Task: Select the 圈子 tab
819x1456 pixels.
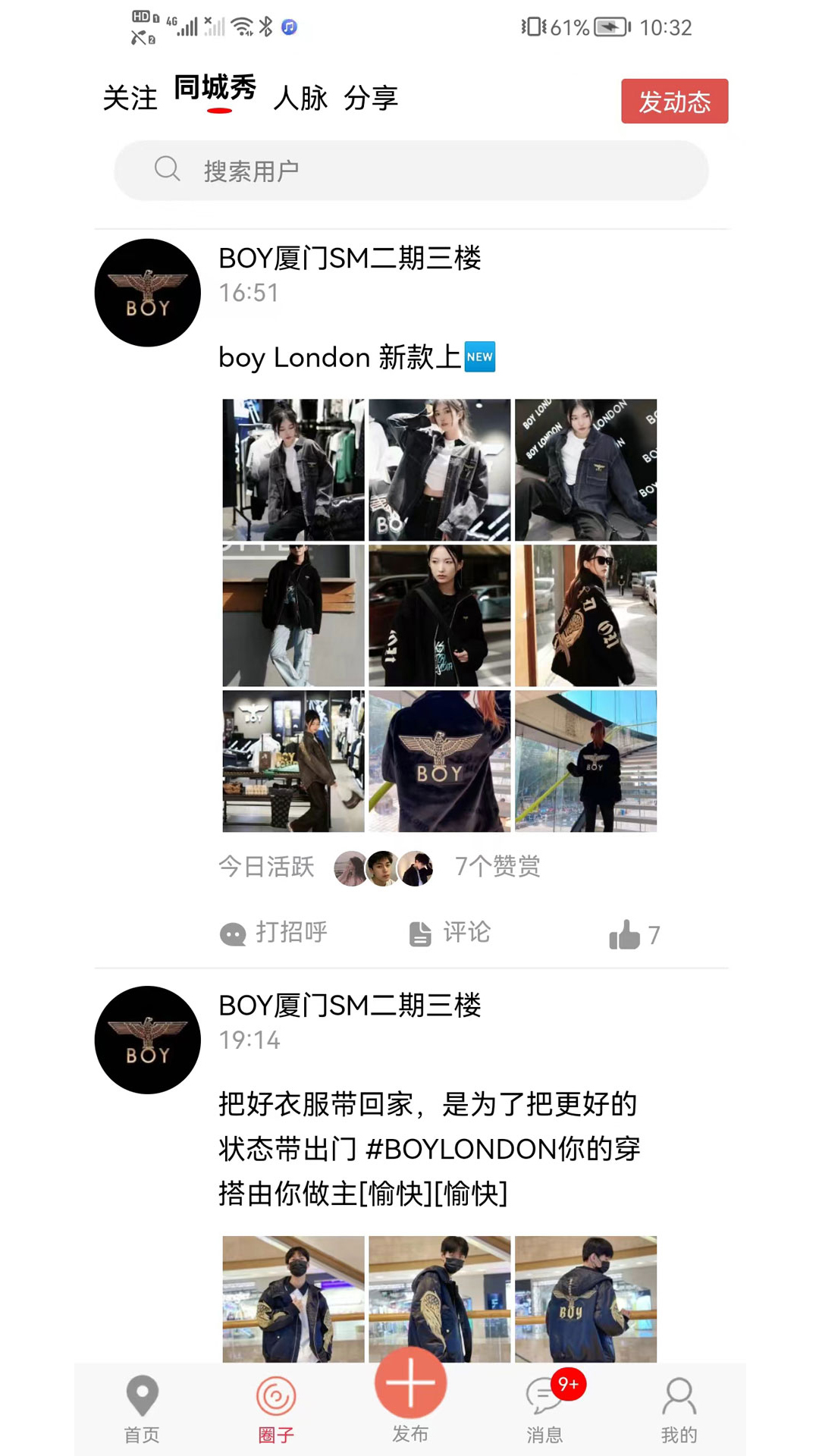Action: coord(276,1410)
